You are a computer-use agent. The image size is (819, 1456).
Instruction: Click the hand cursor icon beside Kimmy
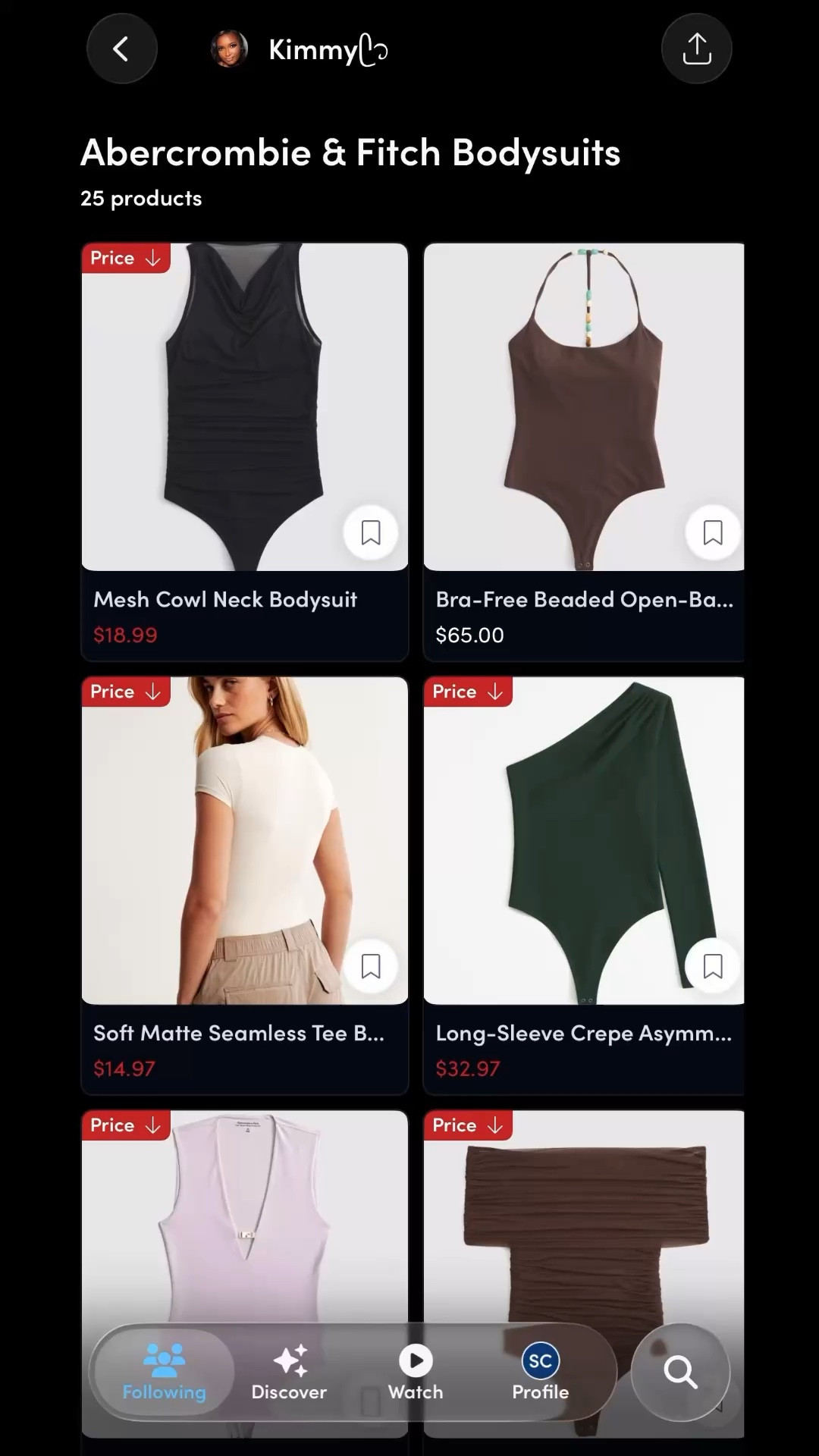tap(373, 50)
